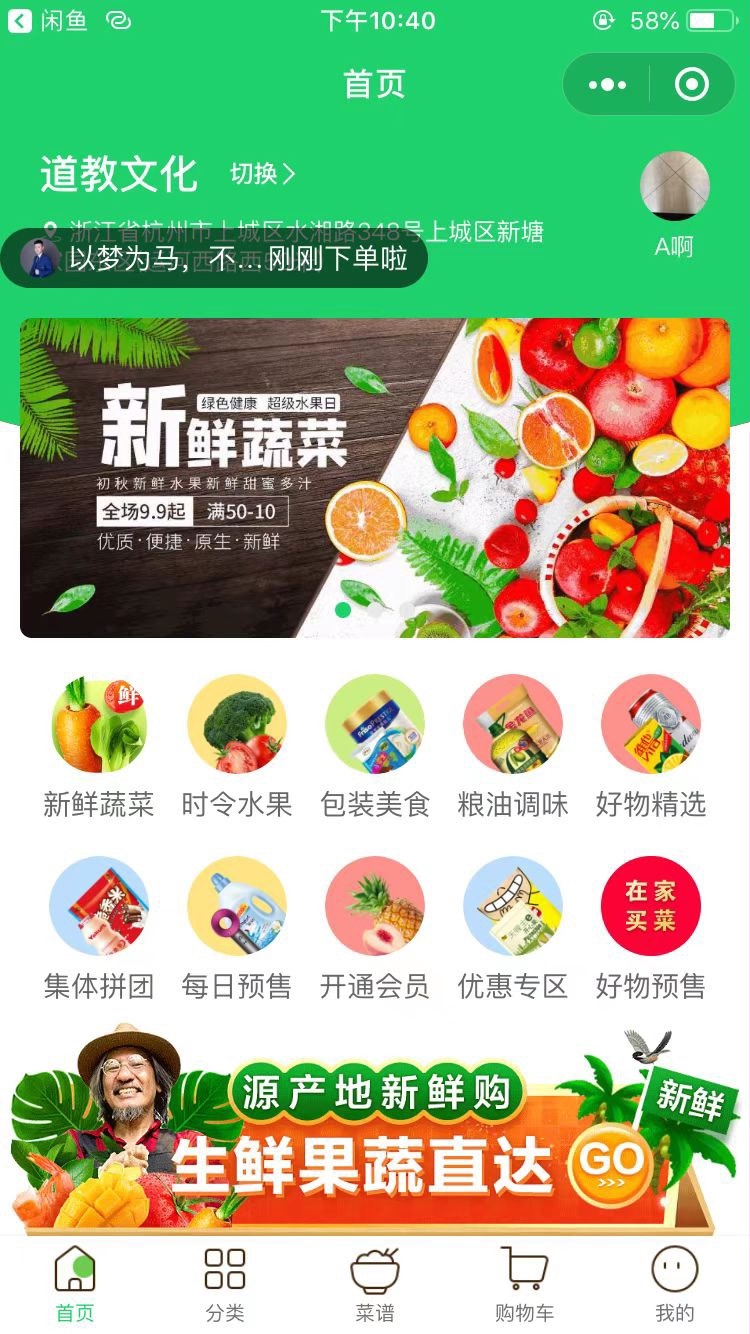
Task: Tap 切换 to switch store location
Action: pos(262,174)
